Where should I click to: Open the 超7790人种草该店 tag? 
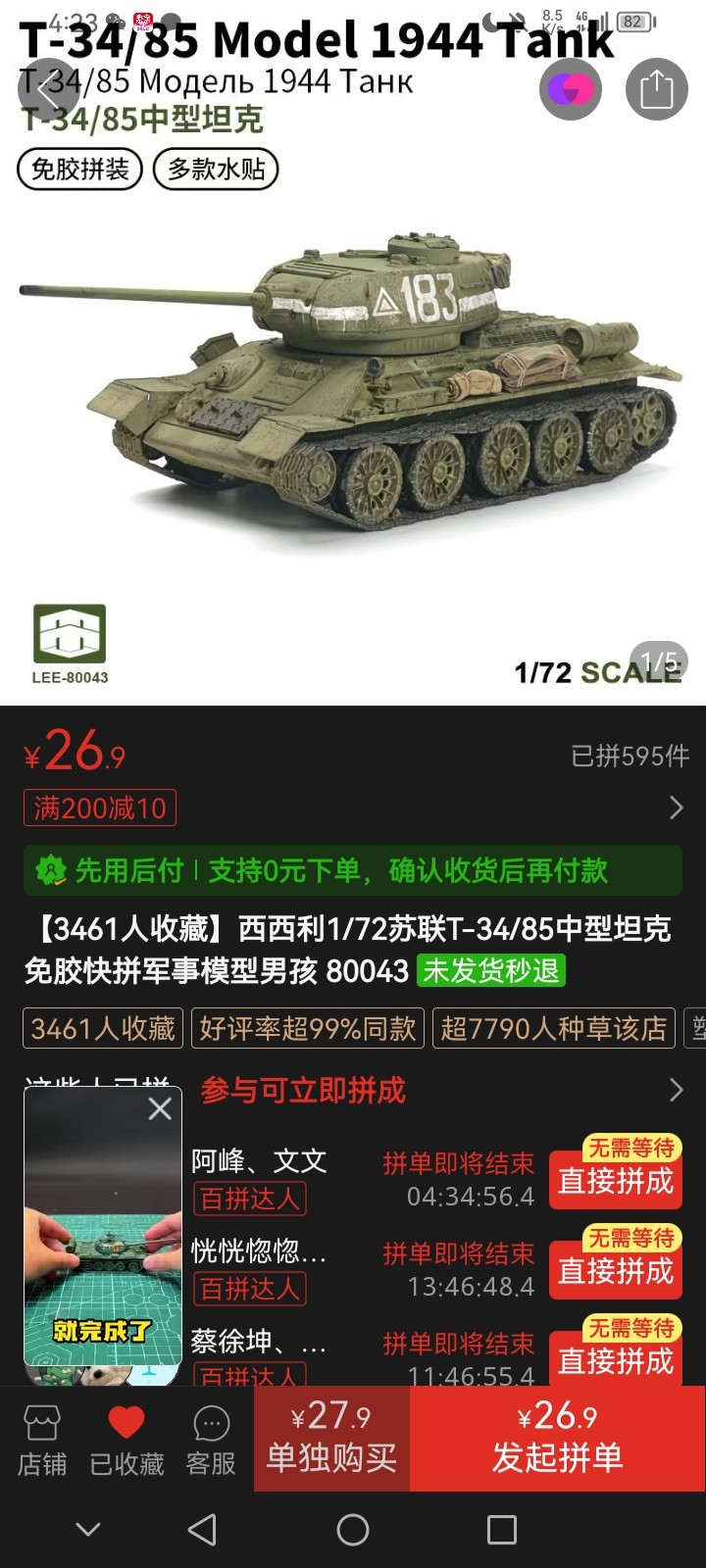click(553, 1028)
